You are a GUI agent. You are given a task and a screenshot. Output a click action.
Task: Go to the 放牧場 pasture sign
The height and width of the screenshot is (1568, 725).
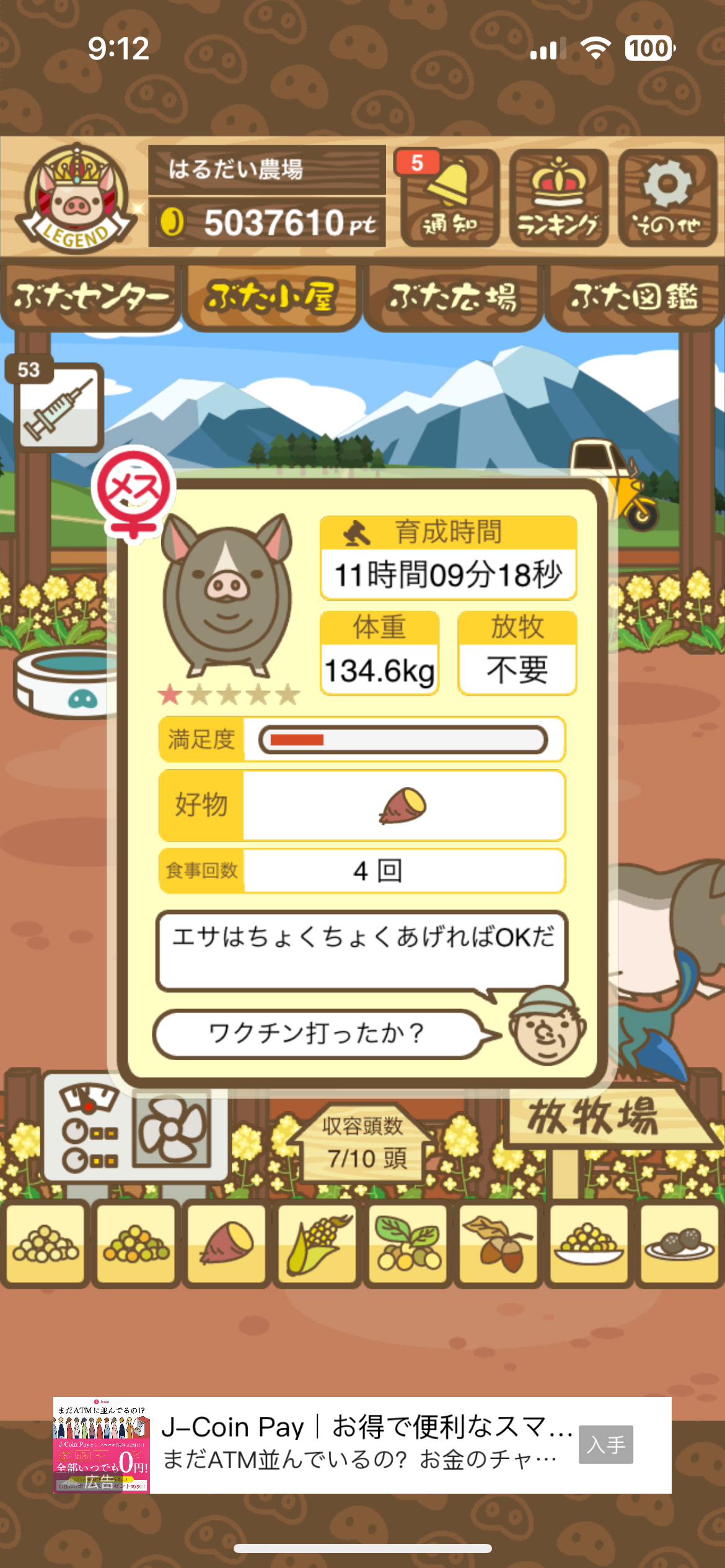click(594, 1118)
